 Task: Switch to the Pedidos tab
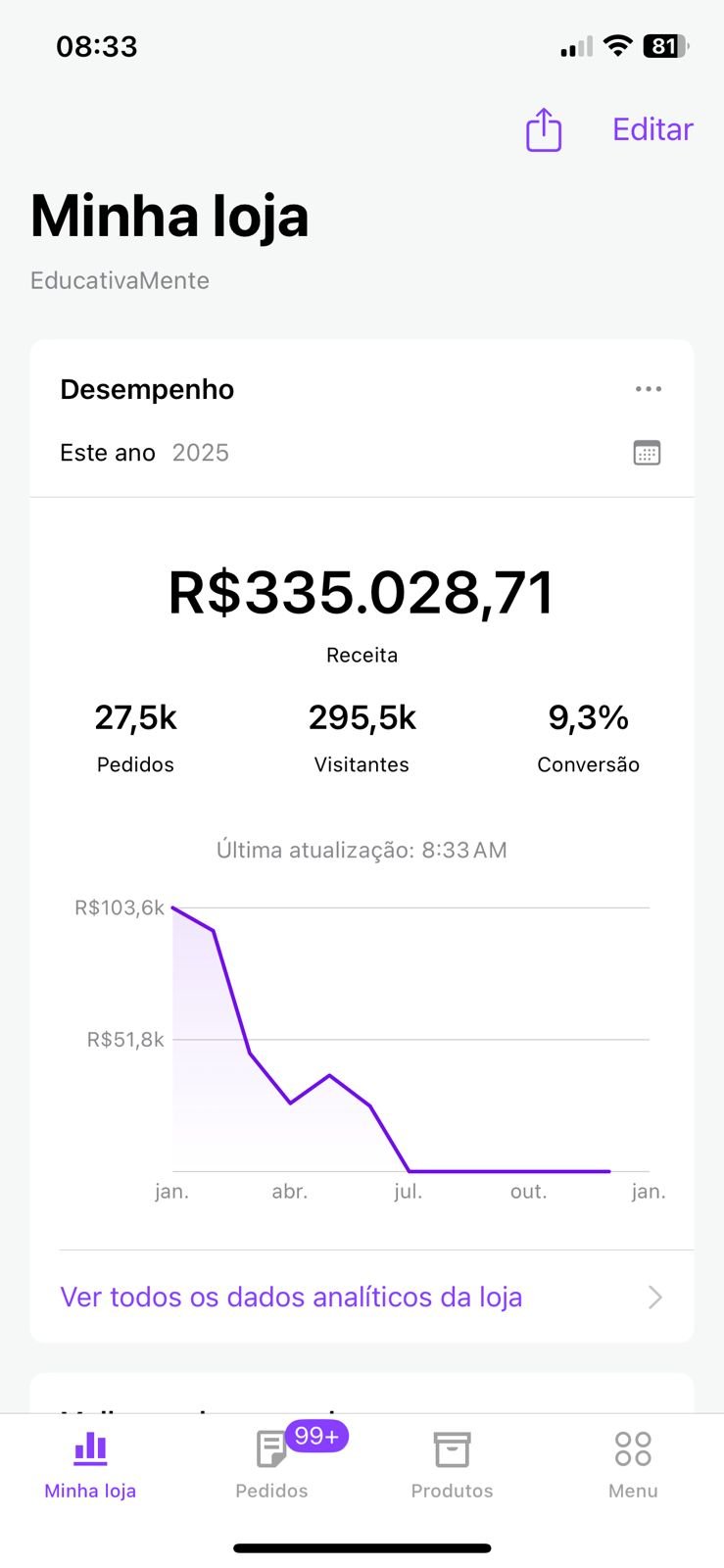[x=271, y=1464]
